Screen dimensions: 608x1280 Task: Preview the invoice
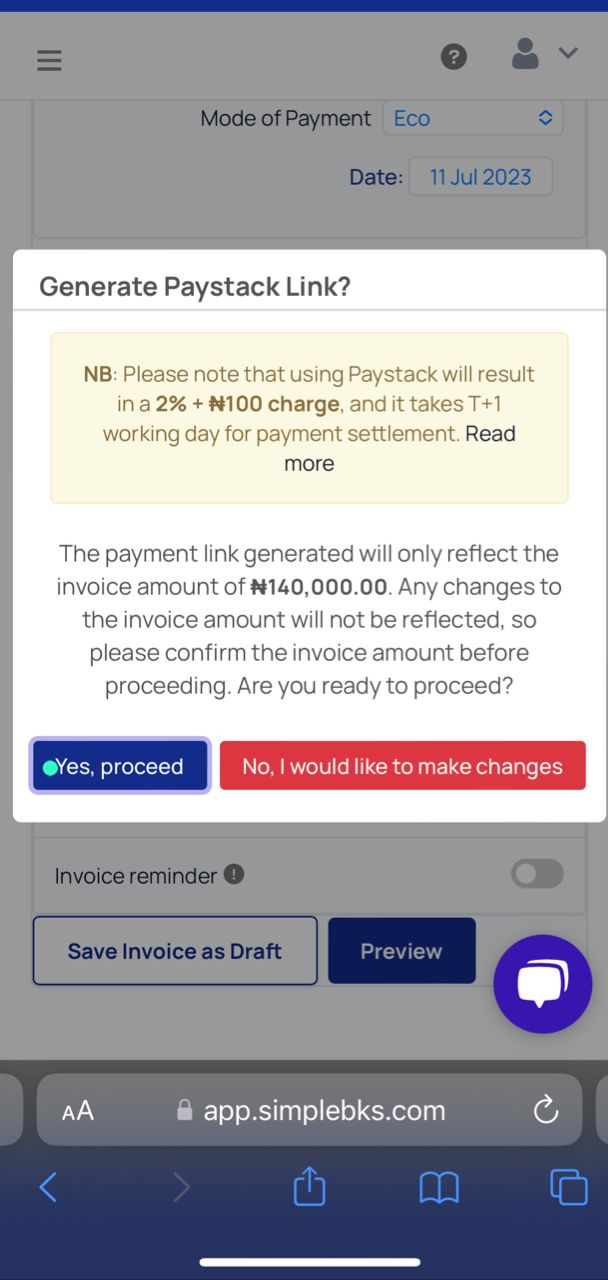(401, 951)
